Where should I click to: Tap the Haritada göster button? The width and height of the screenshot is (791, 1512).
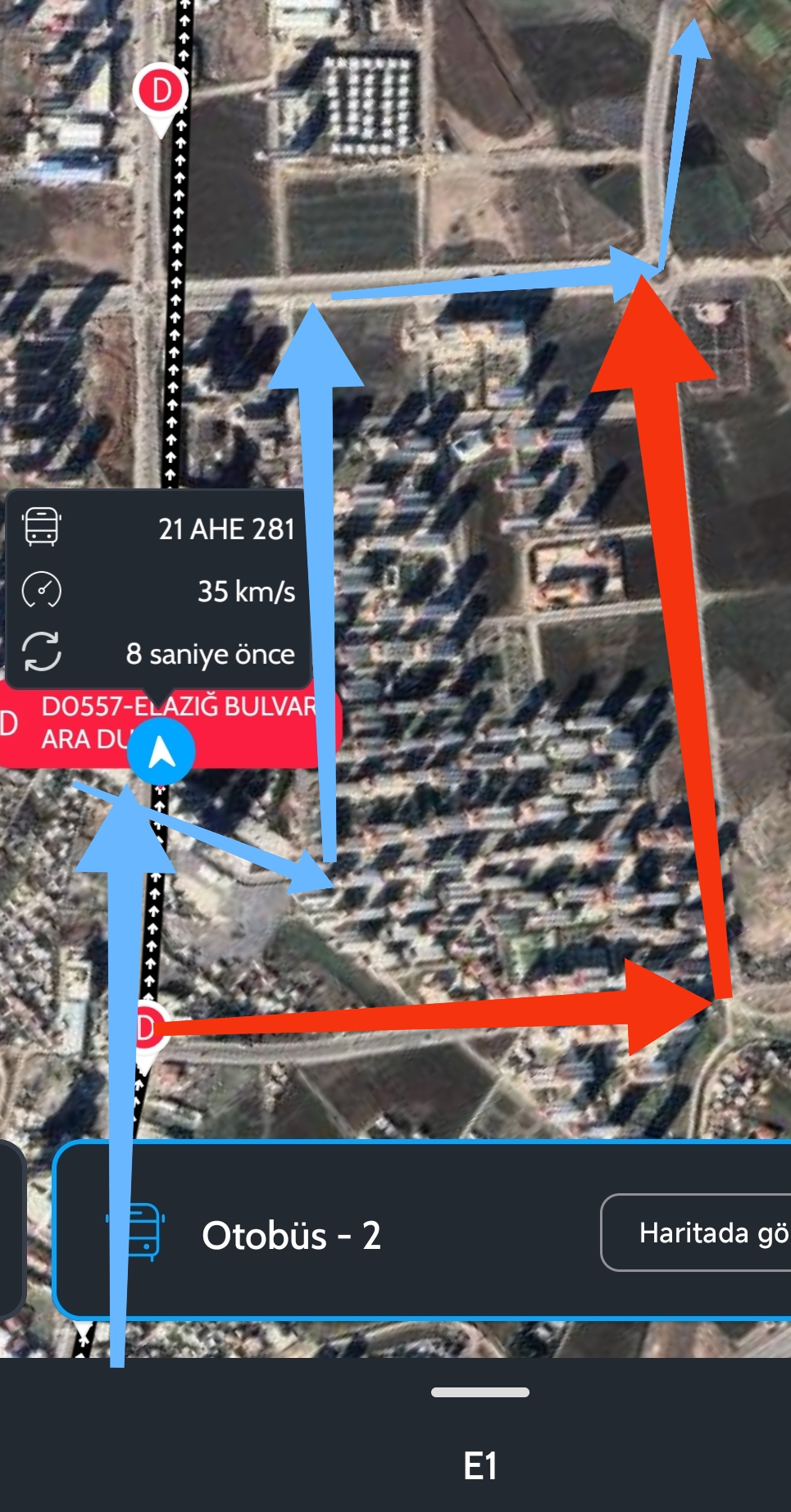tap(697, 1233)
